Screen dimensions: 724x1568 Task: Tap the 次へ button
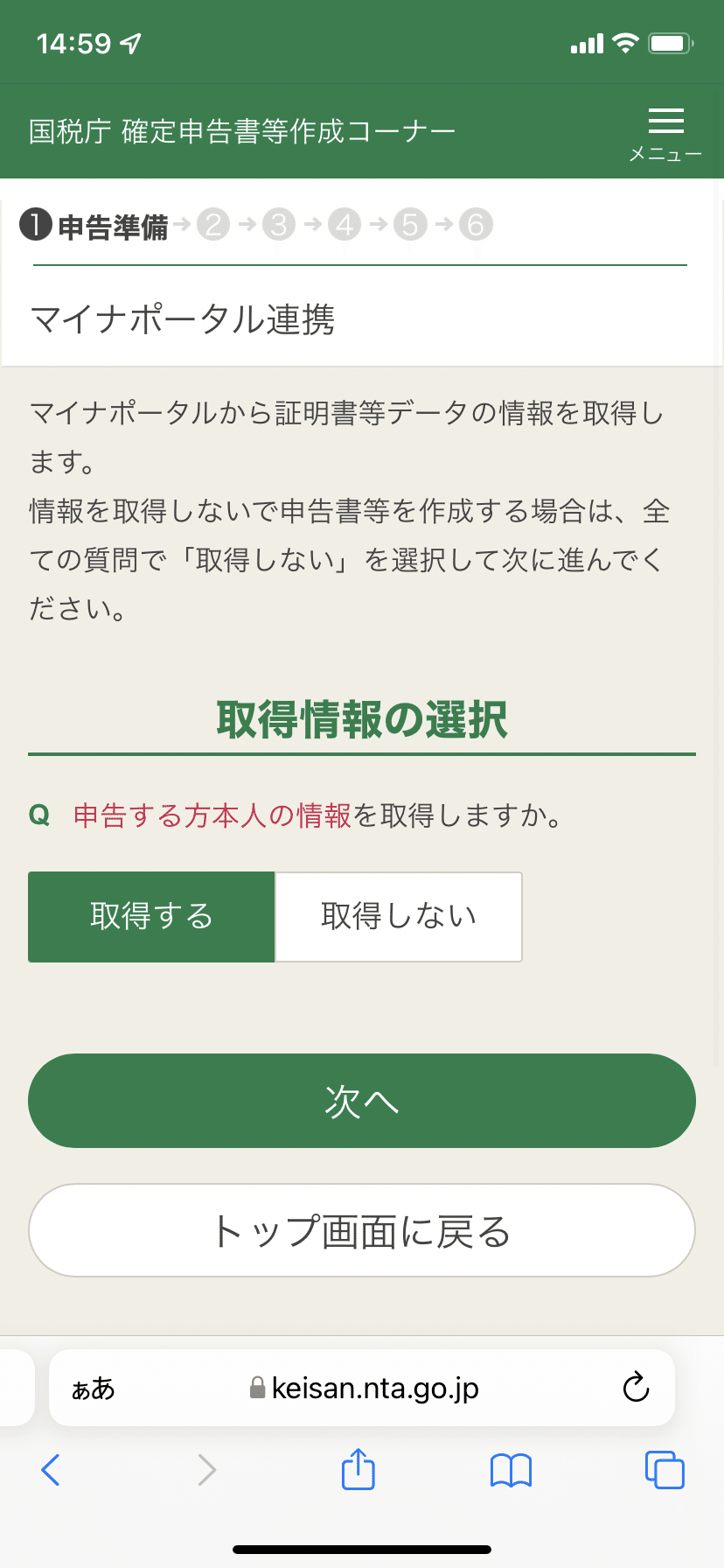tap(362, 1101)
